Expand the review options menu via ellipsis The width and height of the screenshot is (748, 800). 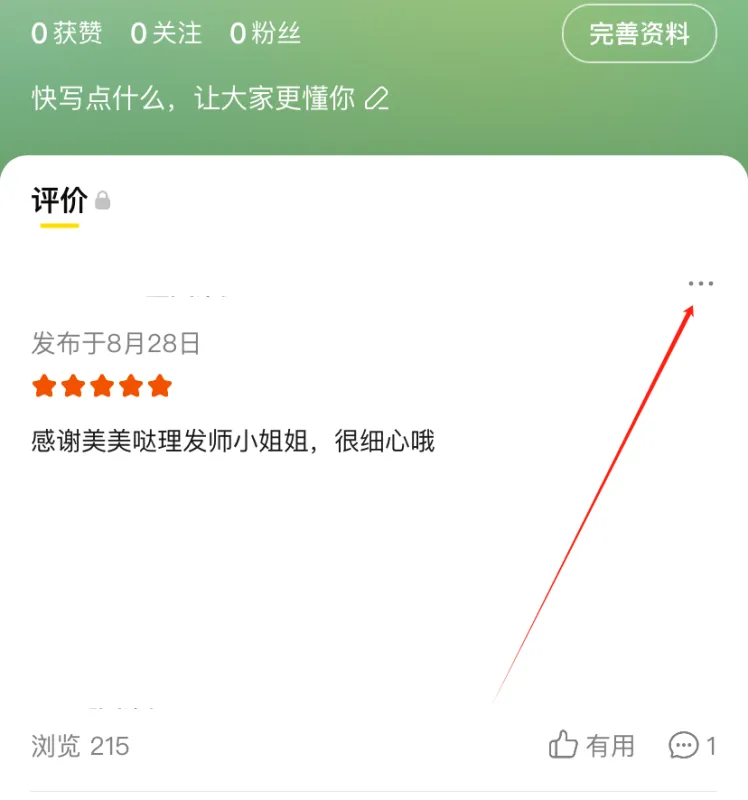(701, 283)
